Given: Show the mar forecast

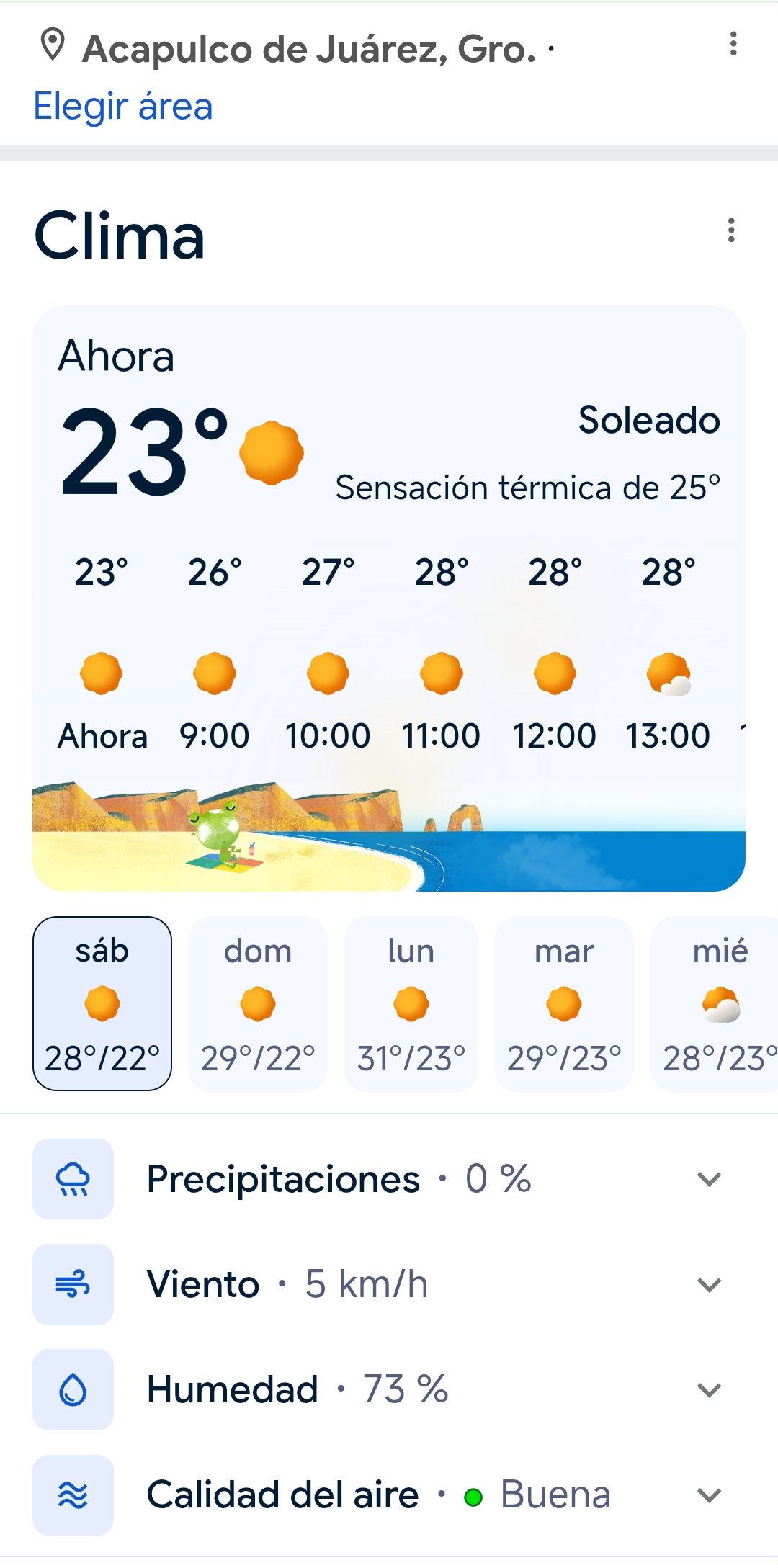Looking at the screenshot, I should tap(564, 1003).
